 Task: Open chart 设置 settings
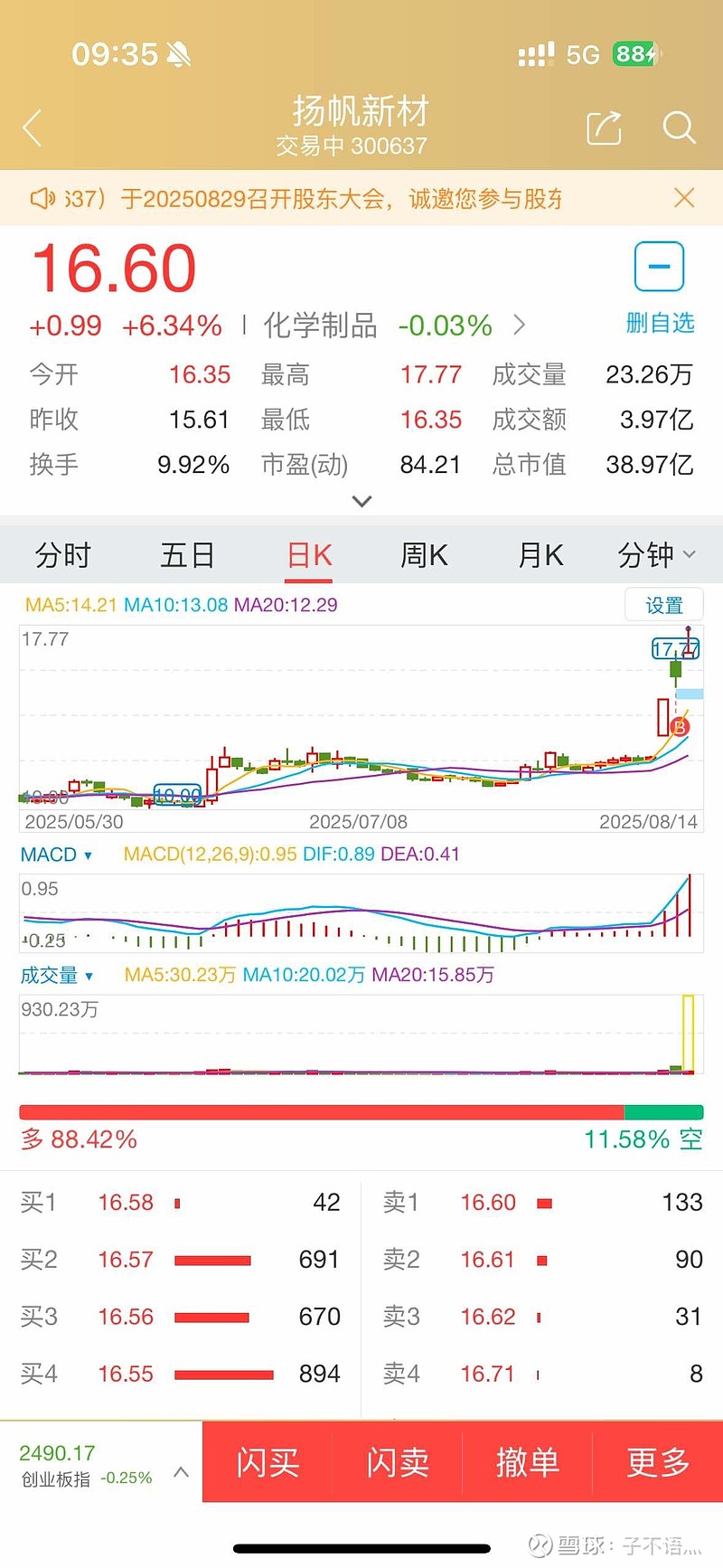point(664,605)
